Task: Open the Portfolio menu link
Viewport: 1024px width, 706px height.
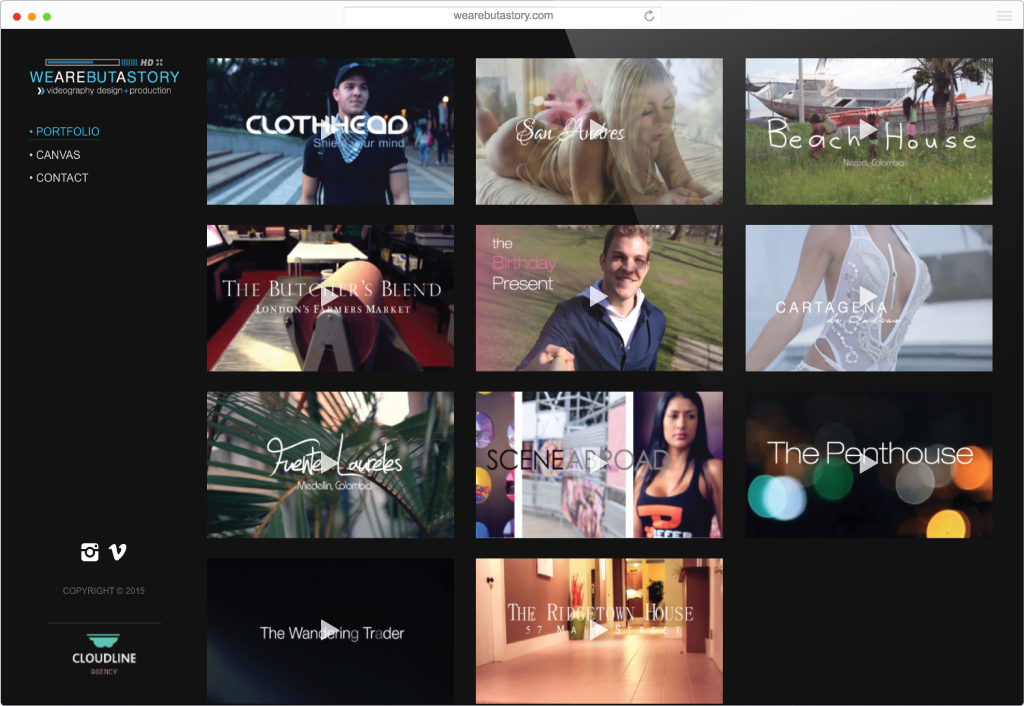Action: (67, 132)
